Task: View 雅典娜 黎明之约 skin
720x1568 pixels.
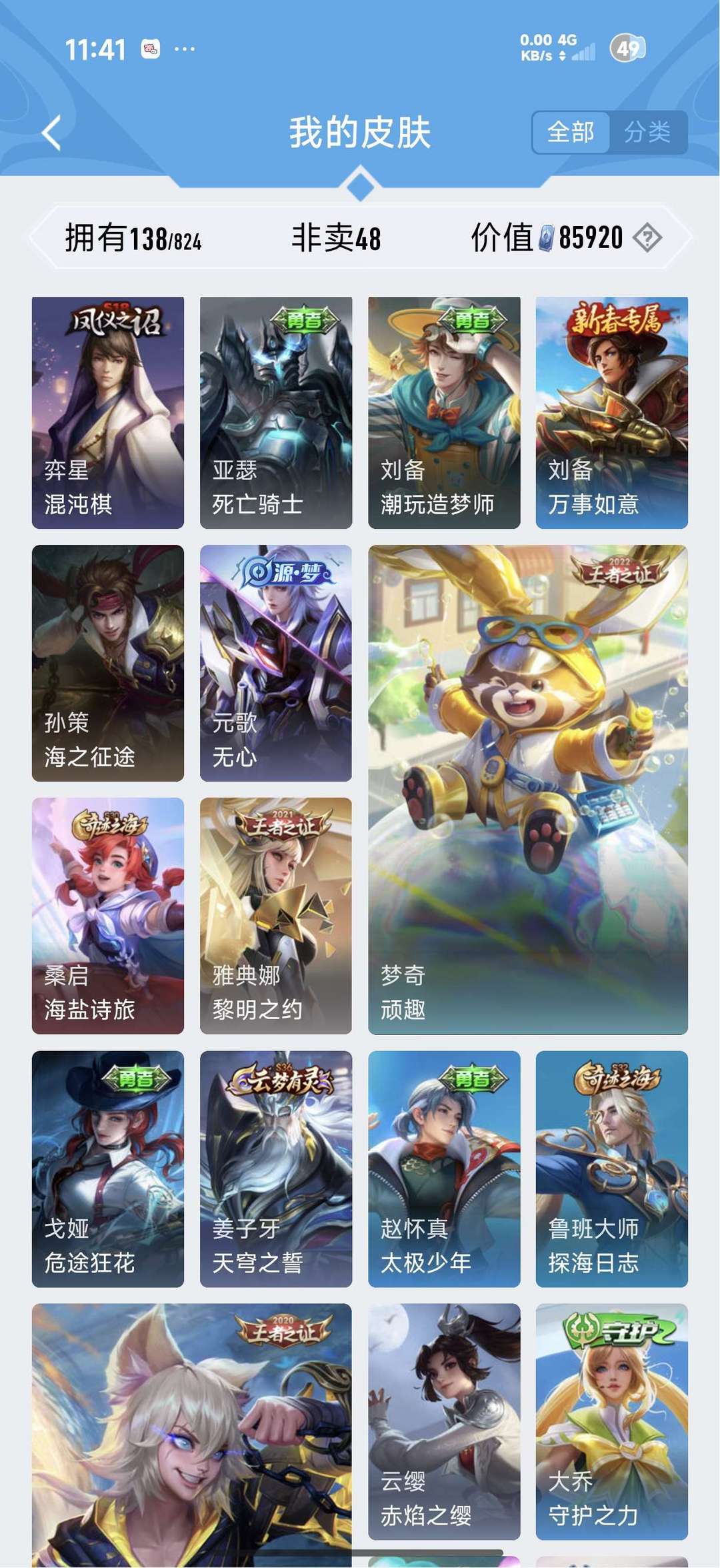Action: (x=276, y=916)
